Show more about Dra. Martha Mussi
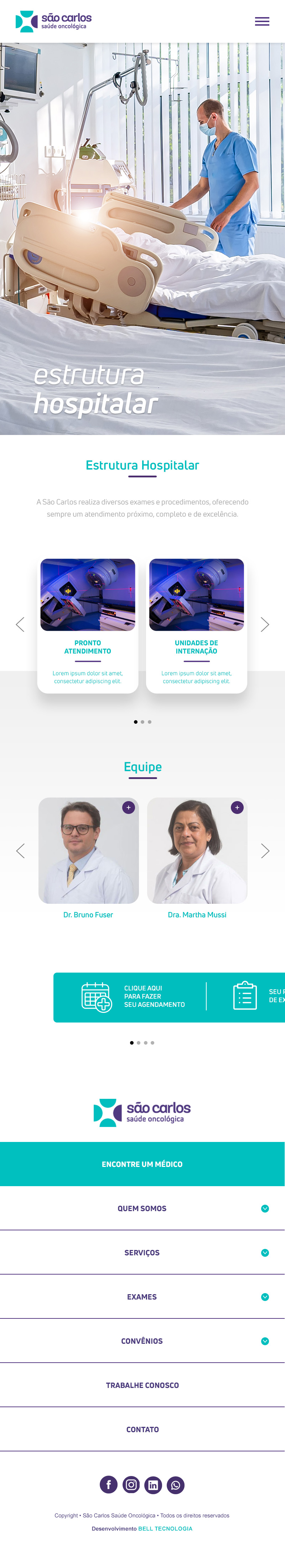 coord(237,807)
